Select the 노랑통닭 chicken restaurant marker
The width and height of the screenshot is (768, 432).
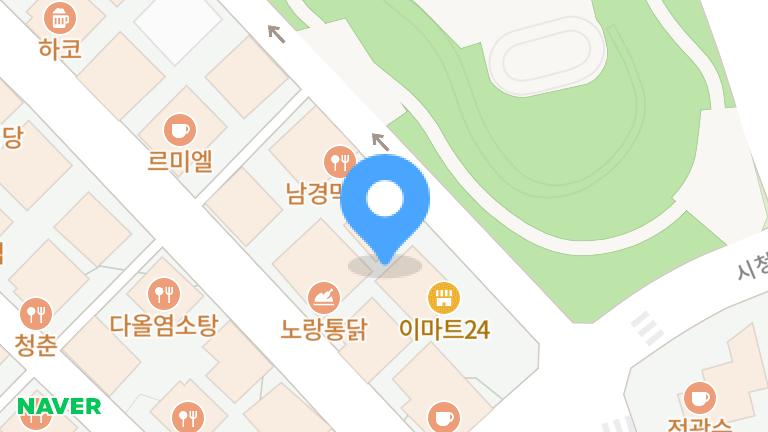[324, 298]
